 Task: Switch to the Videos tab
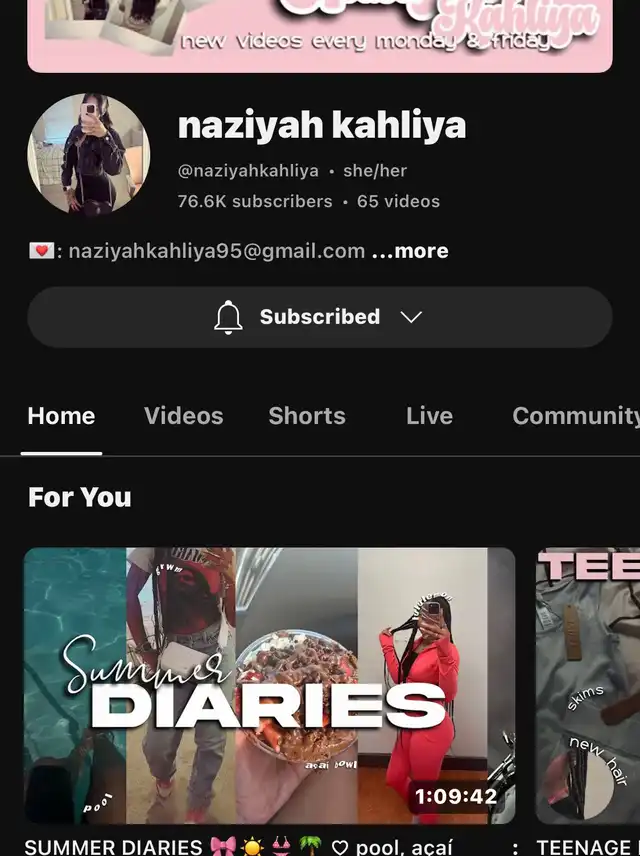pos(183,416)
